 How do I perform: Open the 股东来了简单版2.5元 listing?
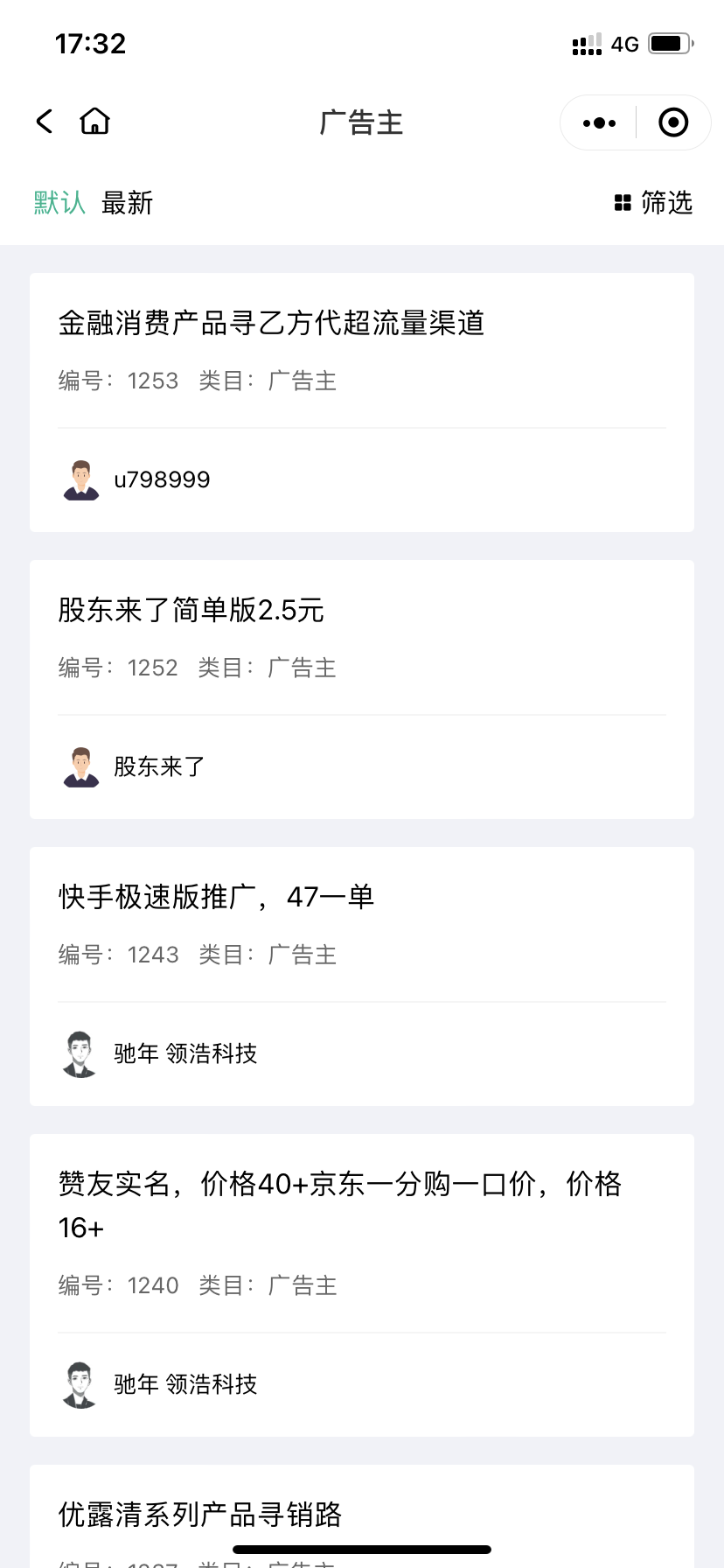pyautogui.click(x=191, y=611)
